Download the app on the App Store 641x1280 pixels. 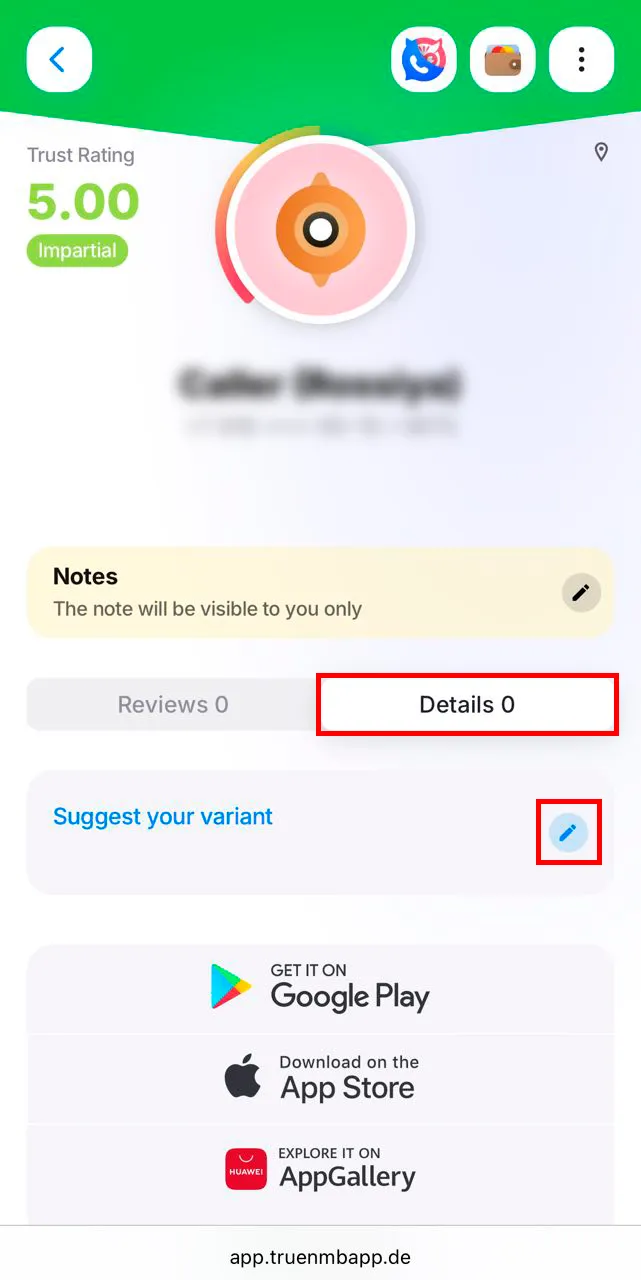[x=320, y=1077]
